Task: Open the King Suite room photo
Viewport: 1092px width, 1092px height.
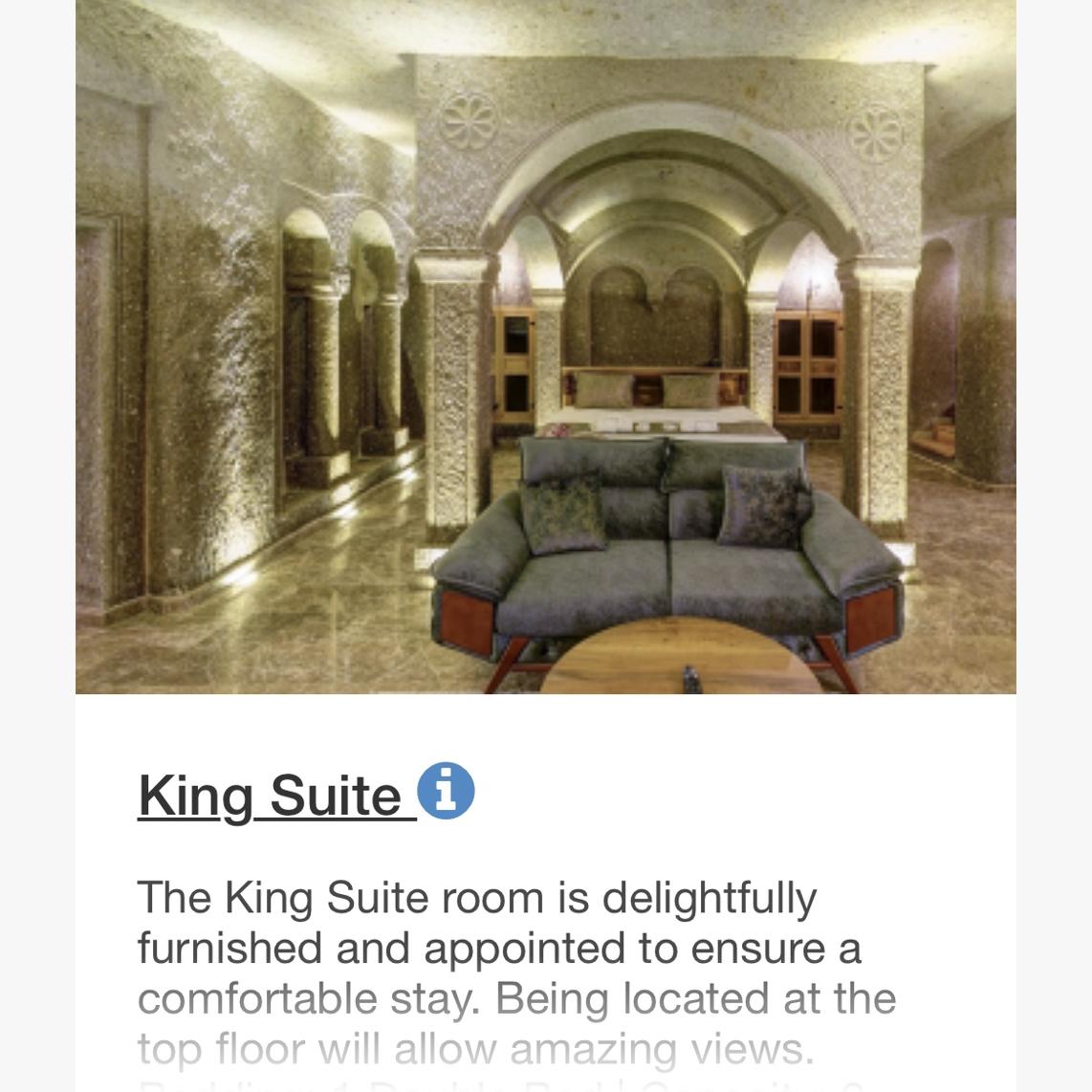Action: (545, 346)
